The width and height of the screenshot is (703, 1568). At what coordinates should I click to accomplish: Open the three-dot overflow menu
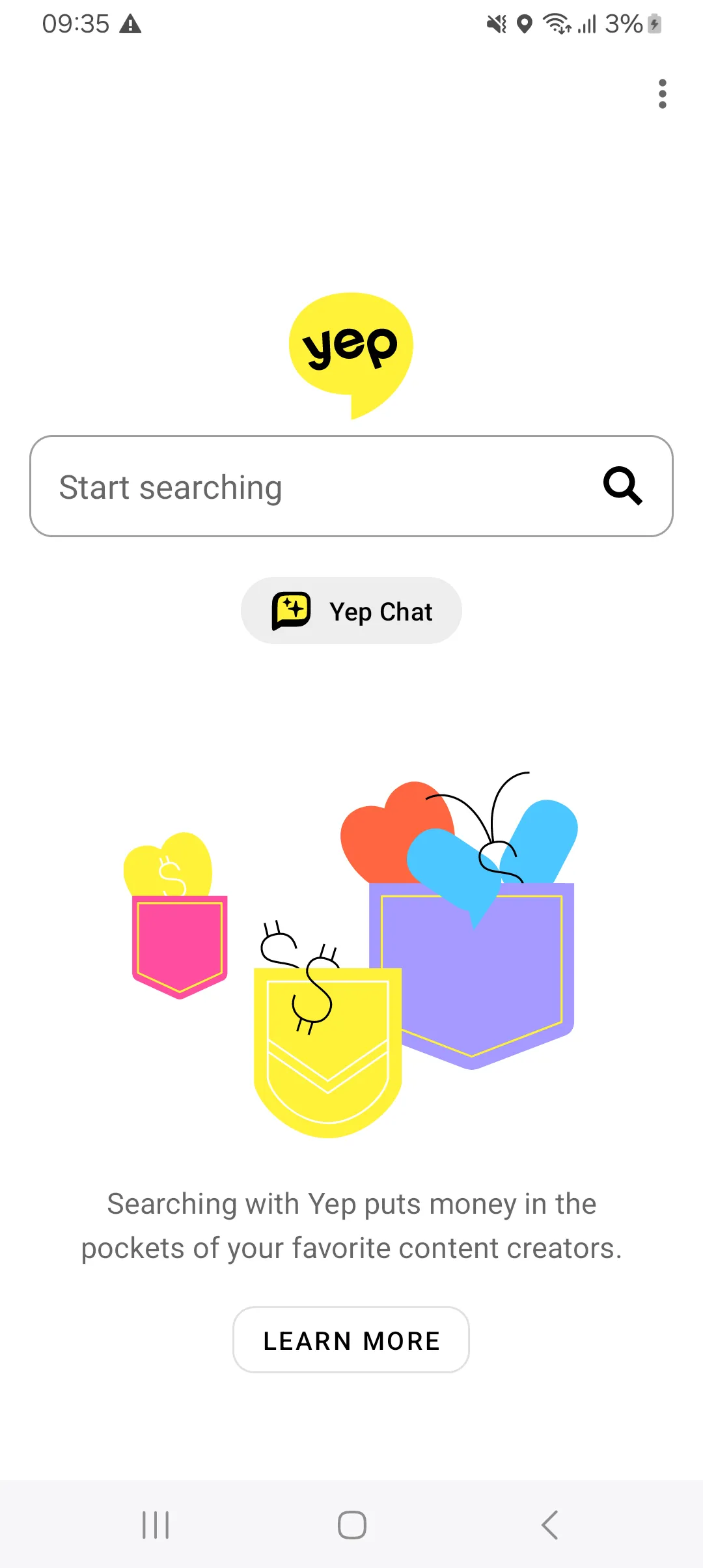pyautogui.click(x=662, y=94)
